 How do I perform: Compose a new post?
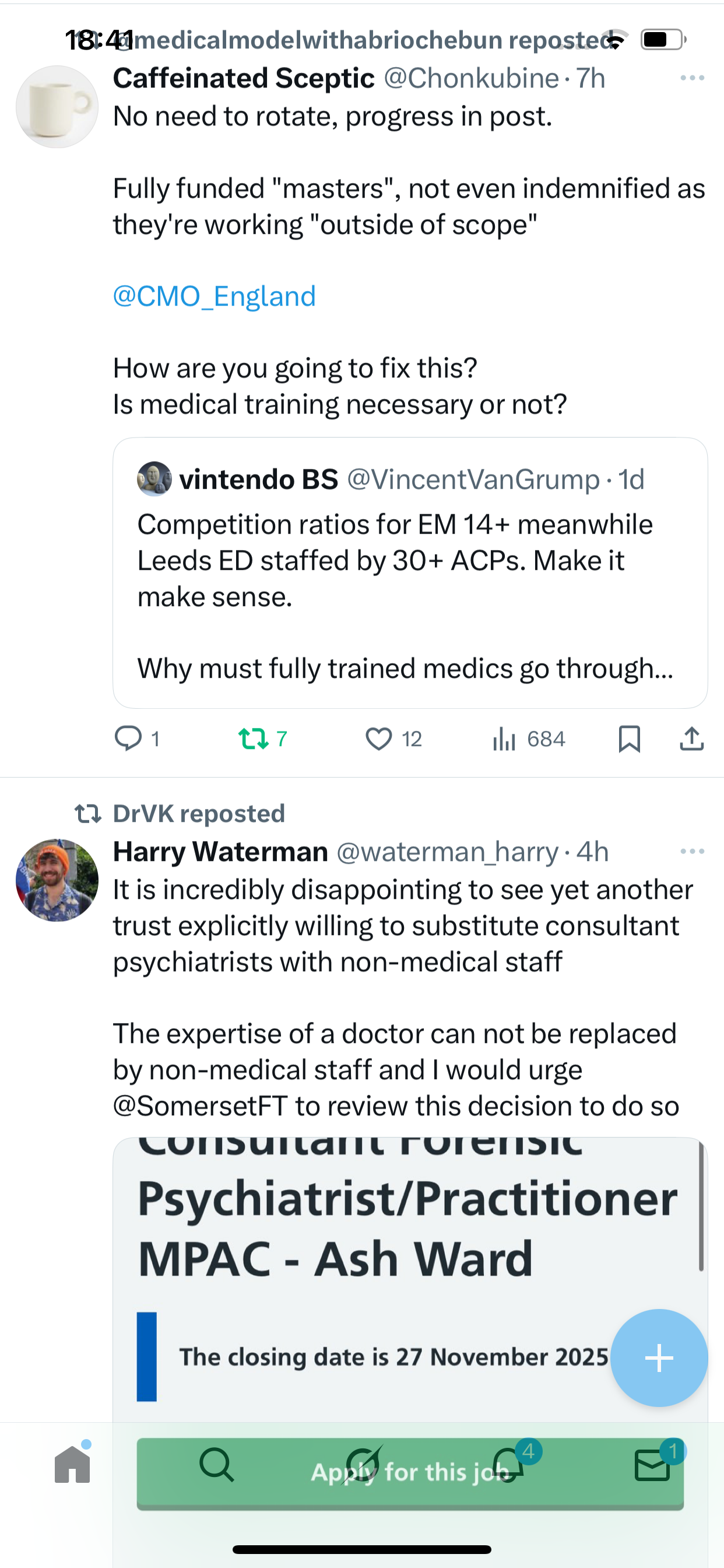(659, 1358)
